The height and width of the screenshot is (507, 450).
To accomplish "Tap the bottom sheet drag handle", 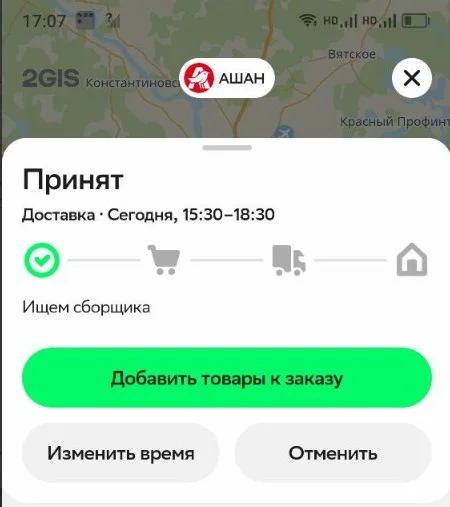I will coord(227,148).
